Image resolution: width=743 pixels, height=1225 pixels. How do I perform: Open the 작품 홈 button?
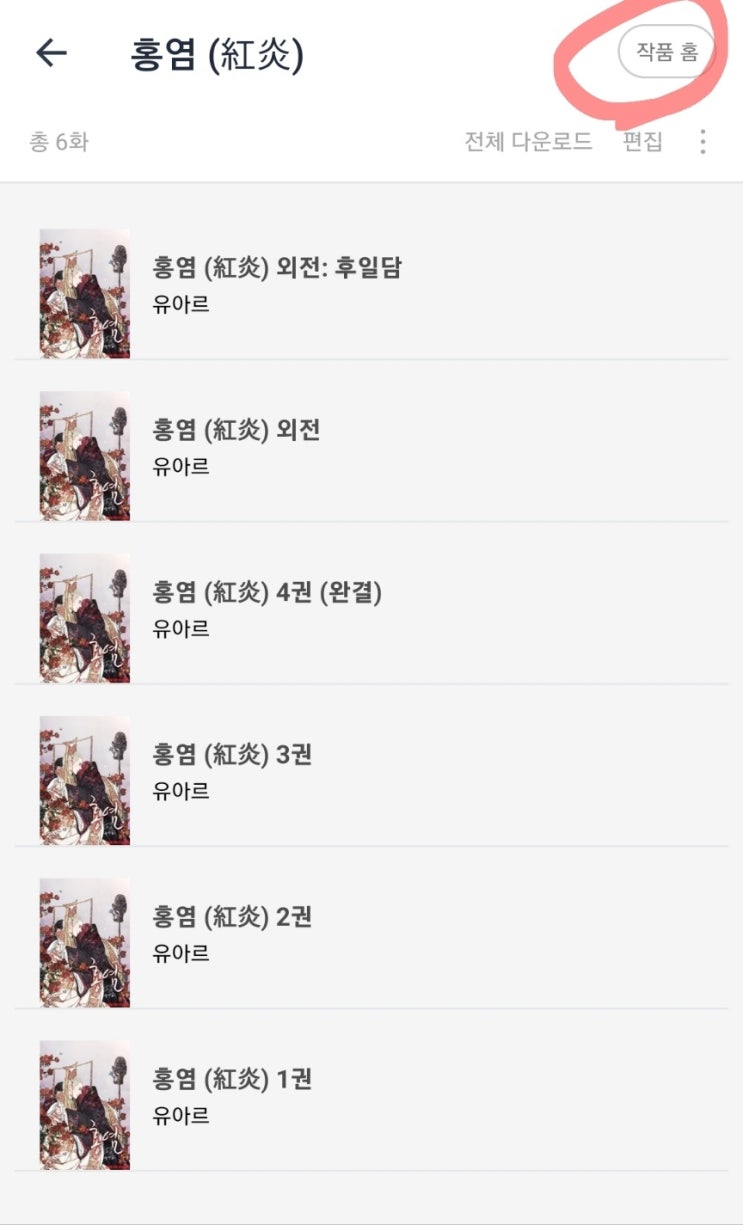point(667,52)
